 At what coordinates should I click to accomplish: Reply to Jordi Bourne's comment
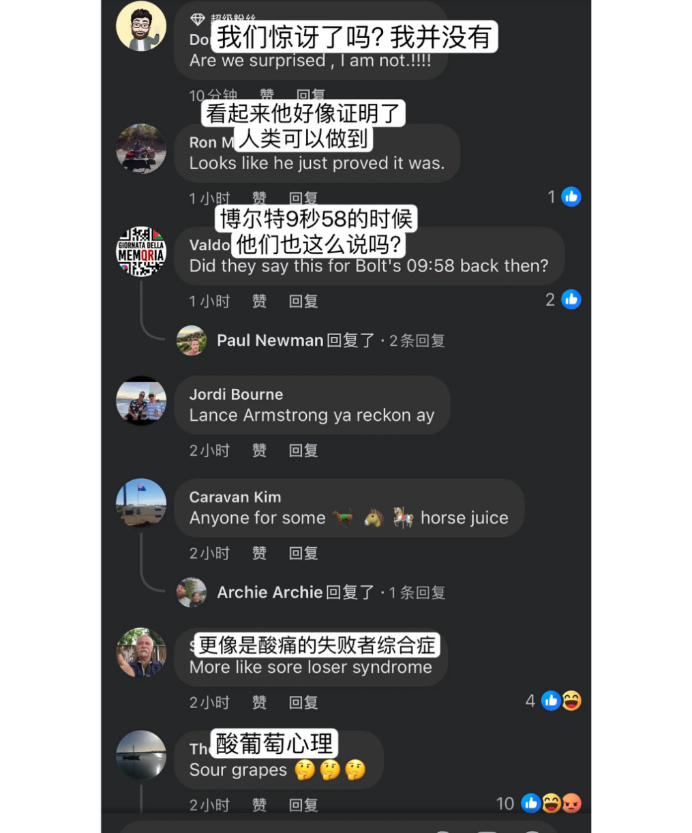coord(303,451)
